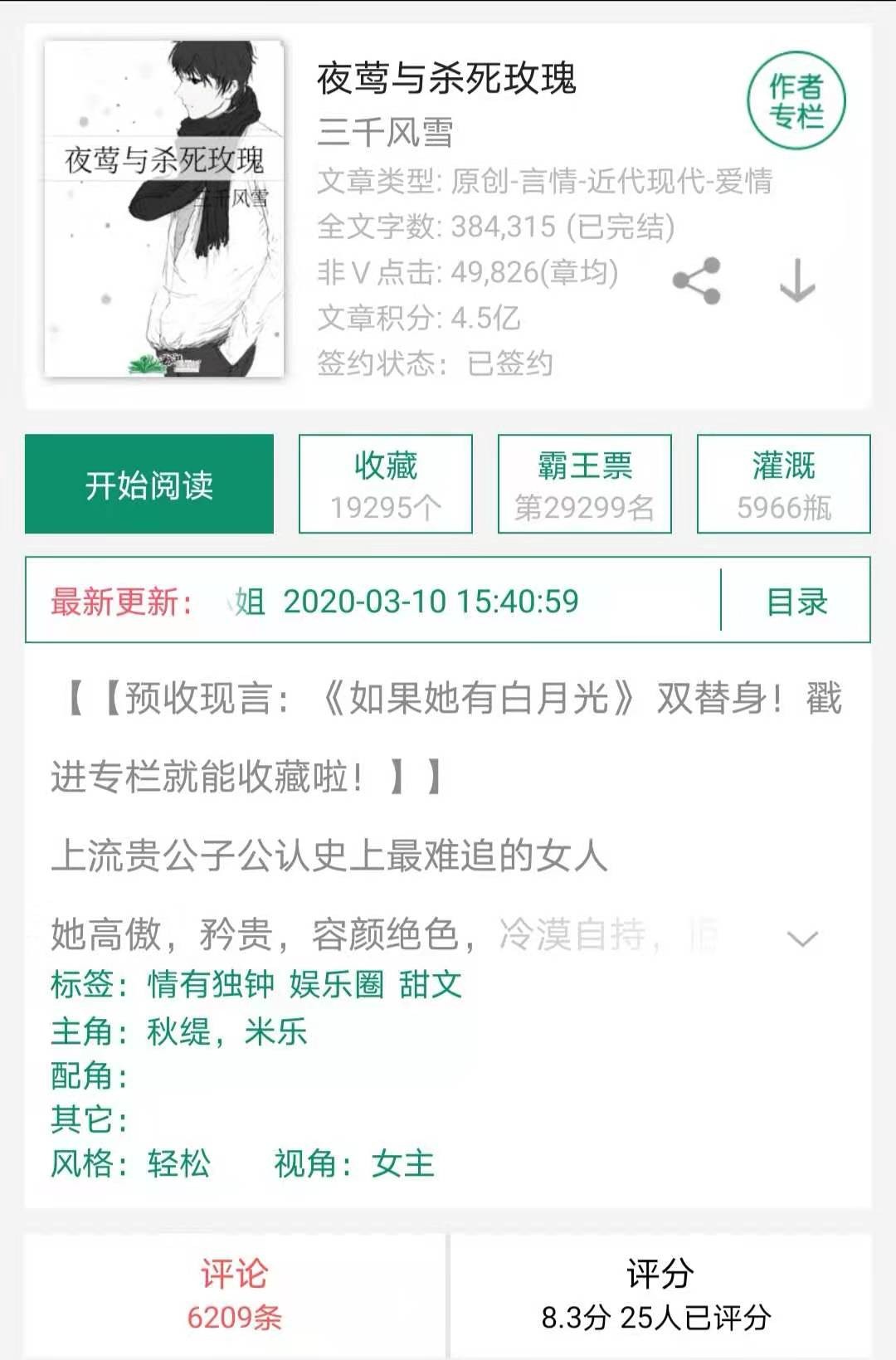
Task: Open the 目录 table of contents
Action: [x=796, y=601]
